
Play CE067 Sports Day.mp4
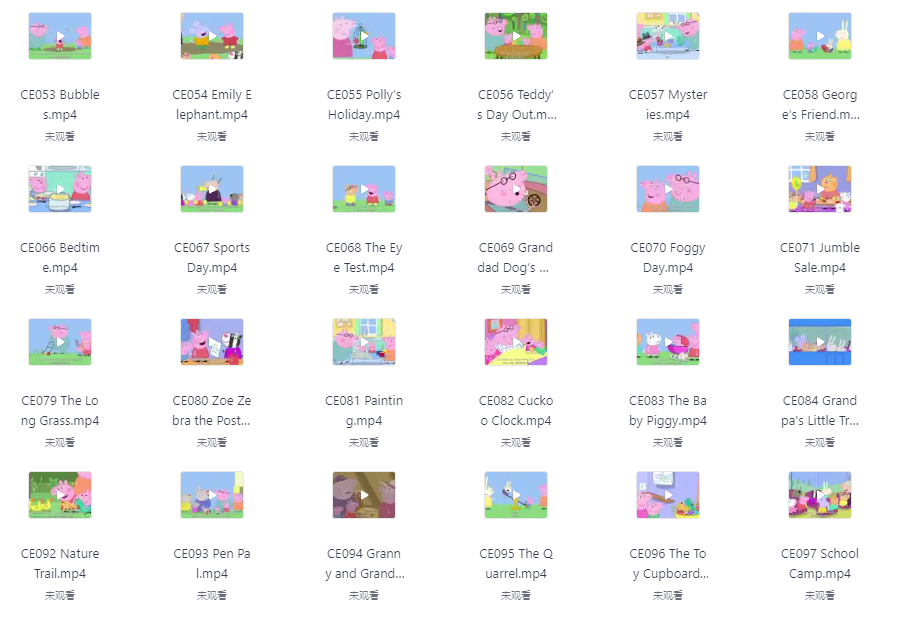click(212, 189)
